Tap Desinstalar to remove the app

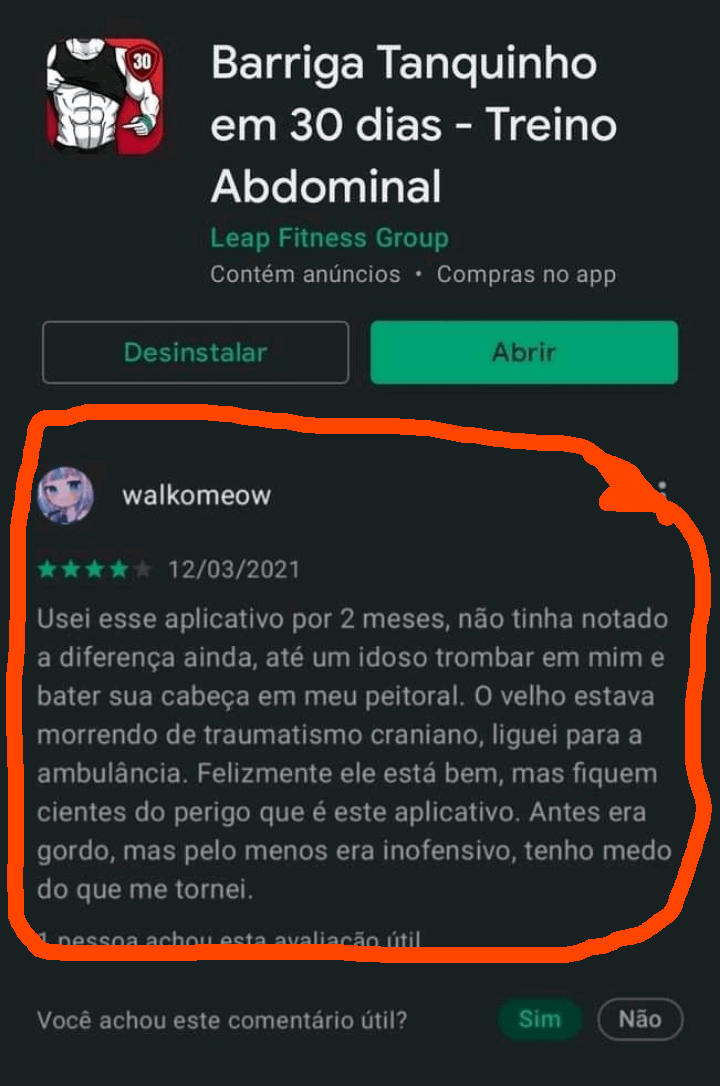195,352
